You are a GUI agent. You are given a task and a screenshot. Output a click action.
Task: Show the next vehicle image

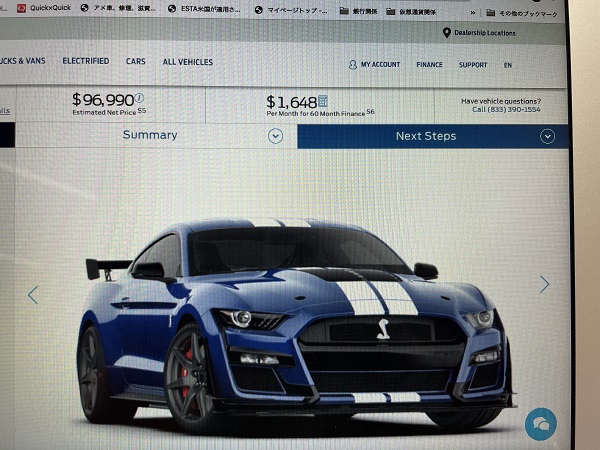point(544,284)
